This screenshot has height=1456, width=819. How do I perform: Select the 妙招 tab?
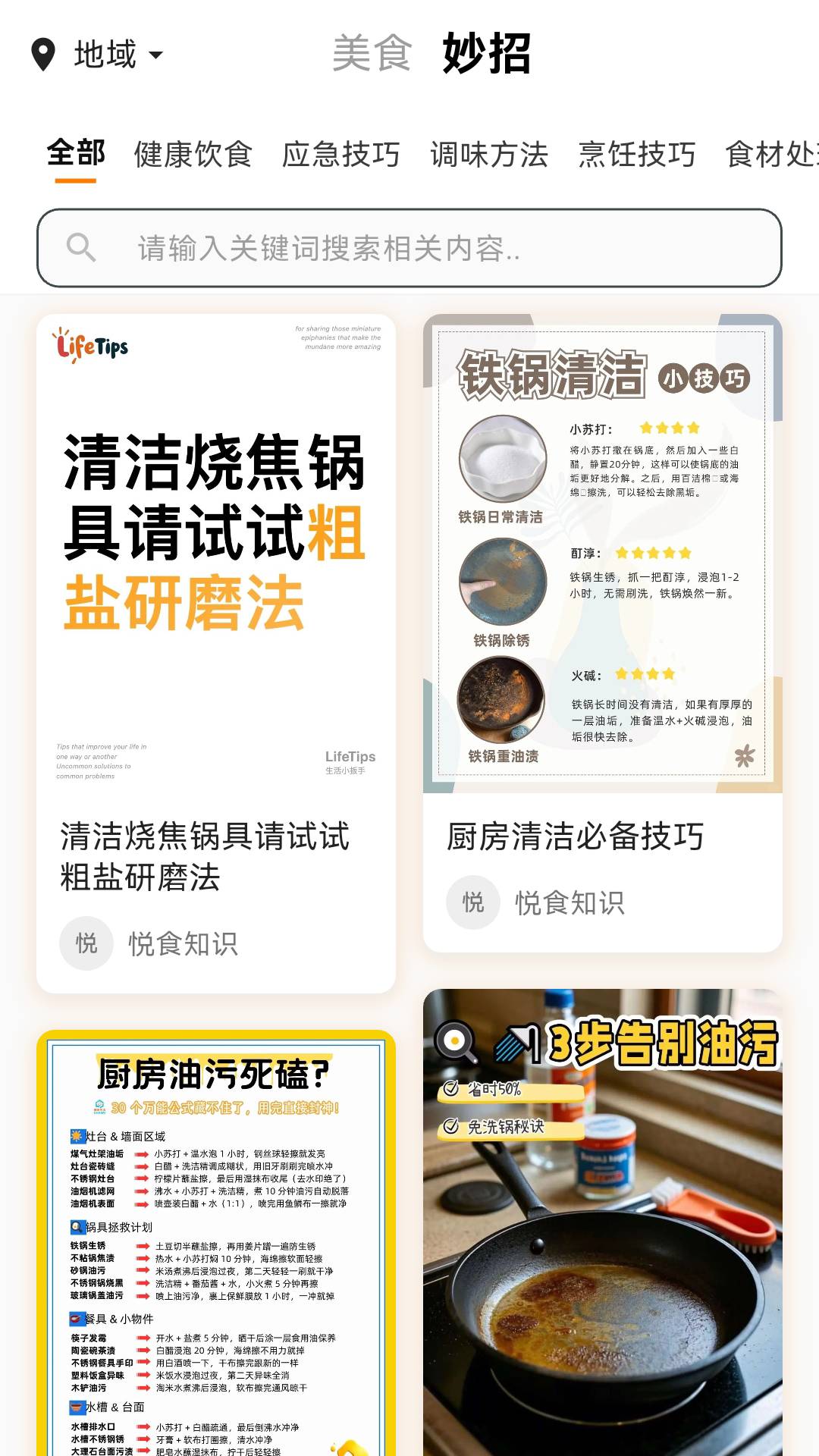(x=486, y=54)
